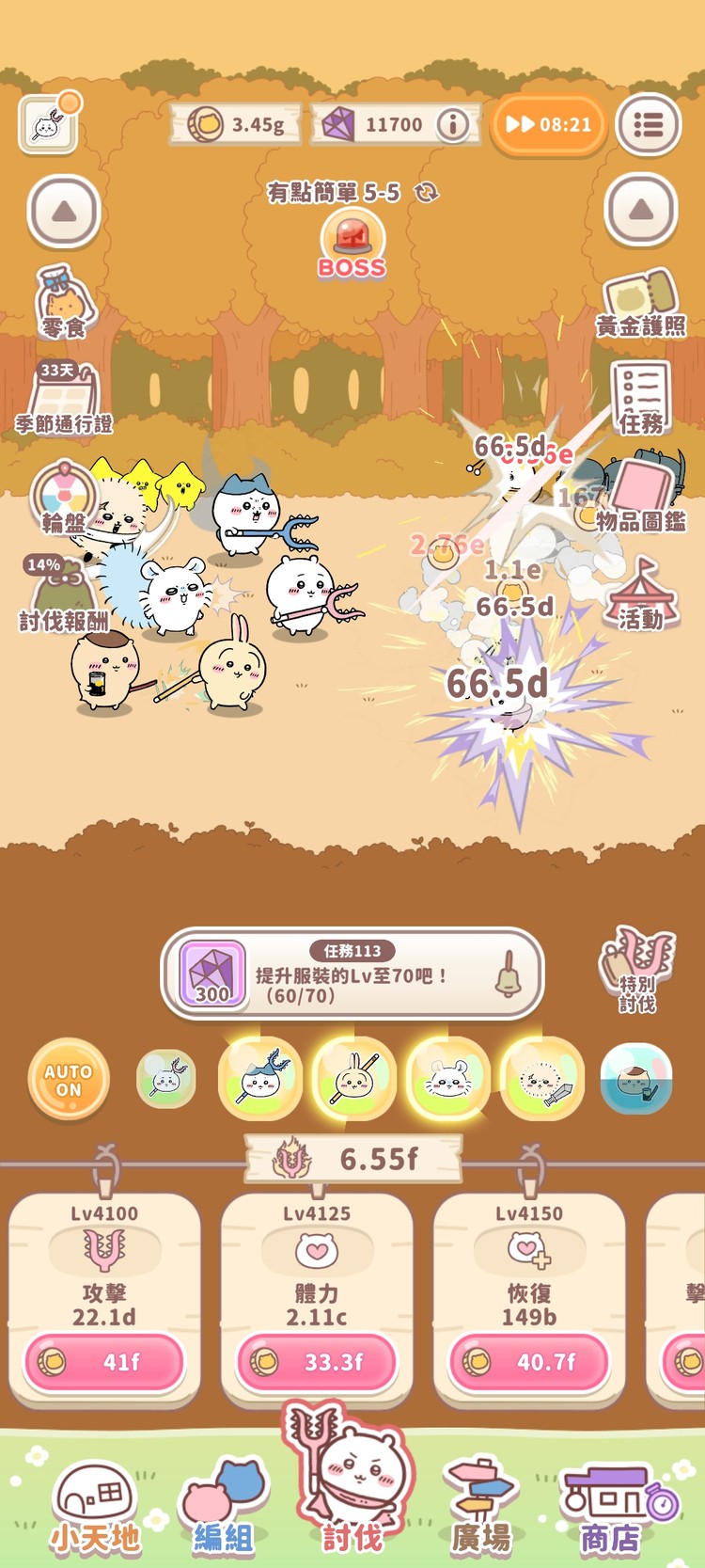Open 零食 snack menu
705x1568 pixels.
[x=64, y=303]
